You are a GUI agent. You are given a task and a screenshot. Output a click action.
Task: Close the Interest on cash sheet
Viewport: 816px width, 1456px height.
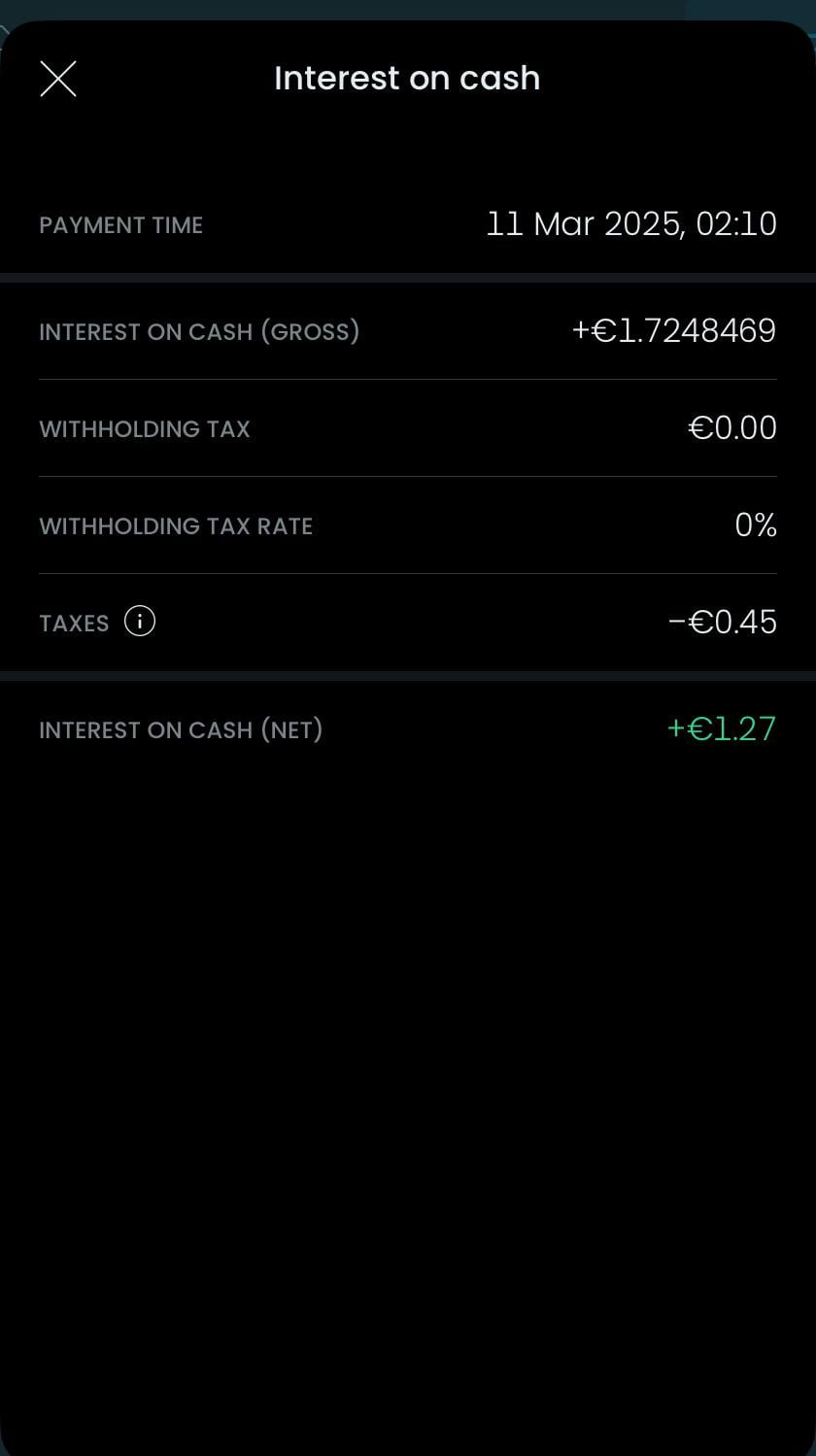coord(58,79)
